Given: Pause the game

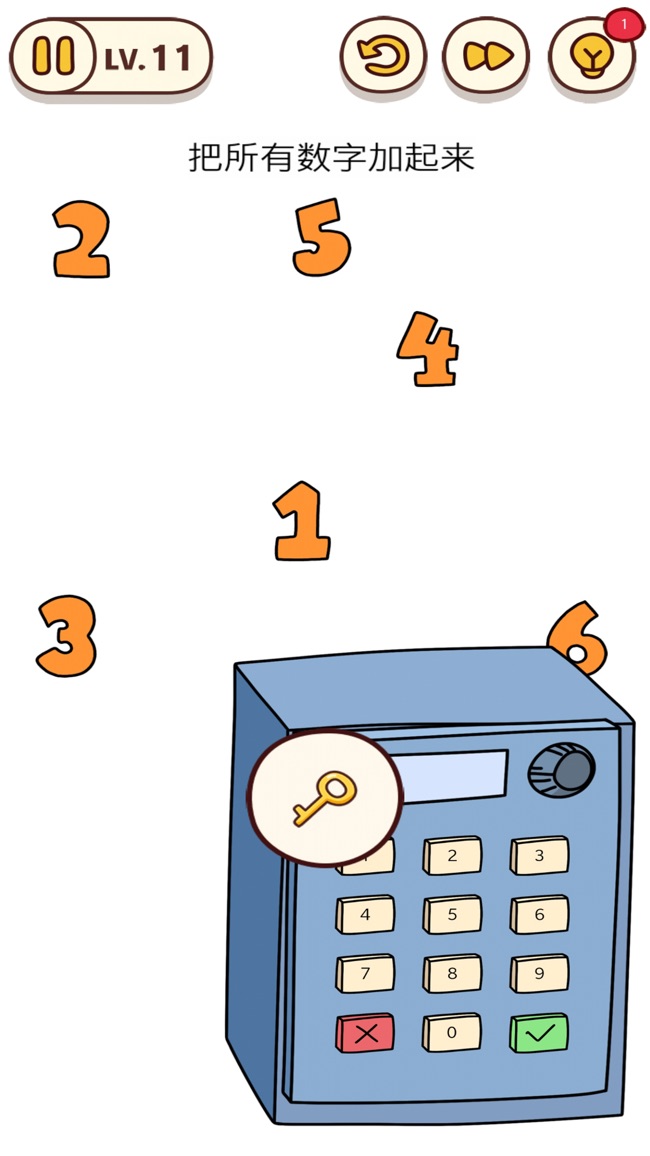Looking at the screenshot, I should [x=54, y=57].
